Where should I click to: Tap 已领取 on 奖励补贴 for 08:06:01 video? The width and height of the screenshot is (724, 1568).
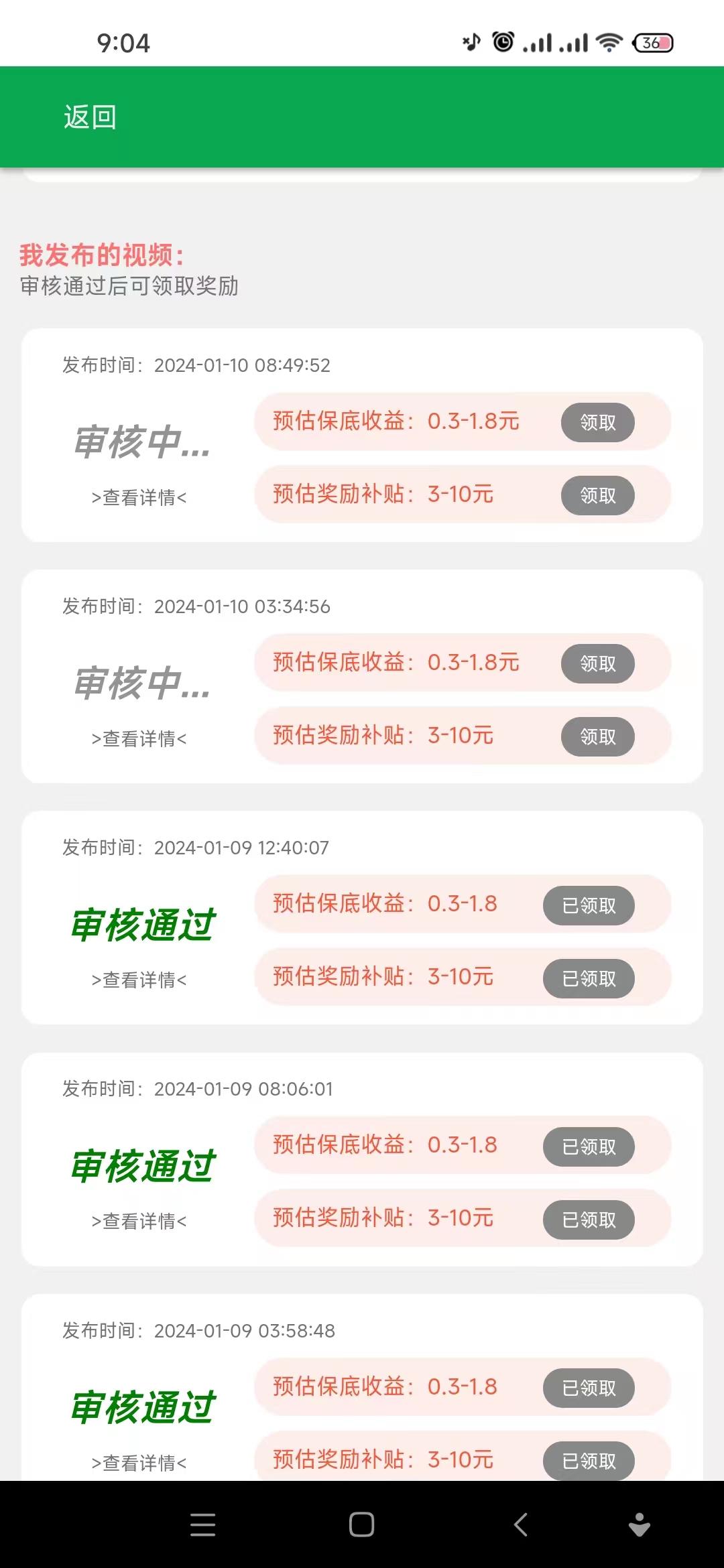[589, 1220]
